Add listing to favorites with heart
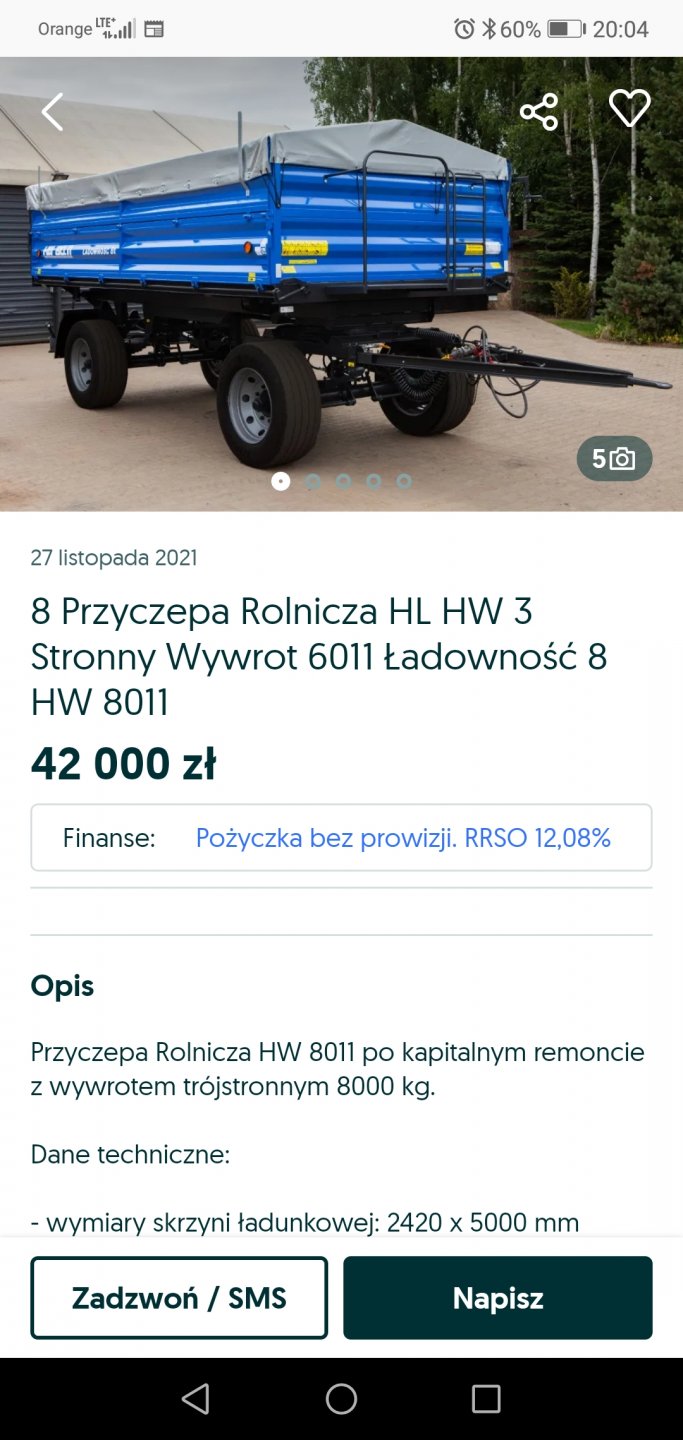Image resolution: width=683 pixels, height=1440 pixels. point(629,109)
